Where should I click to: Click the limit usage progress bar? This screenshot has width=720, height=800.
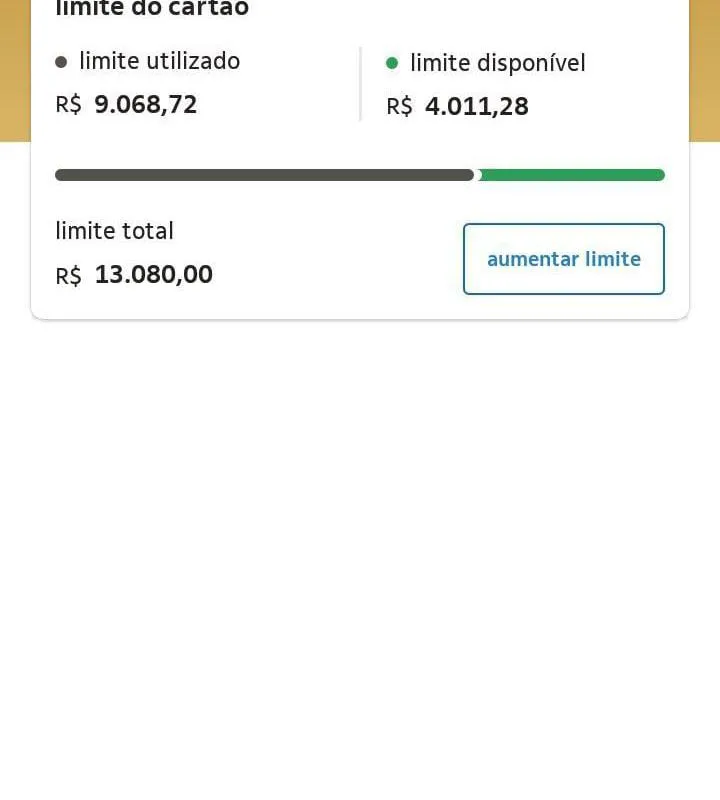360,174
